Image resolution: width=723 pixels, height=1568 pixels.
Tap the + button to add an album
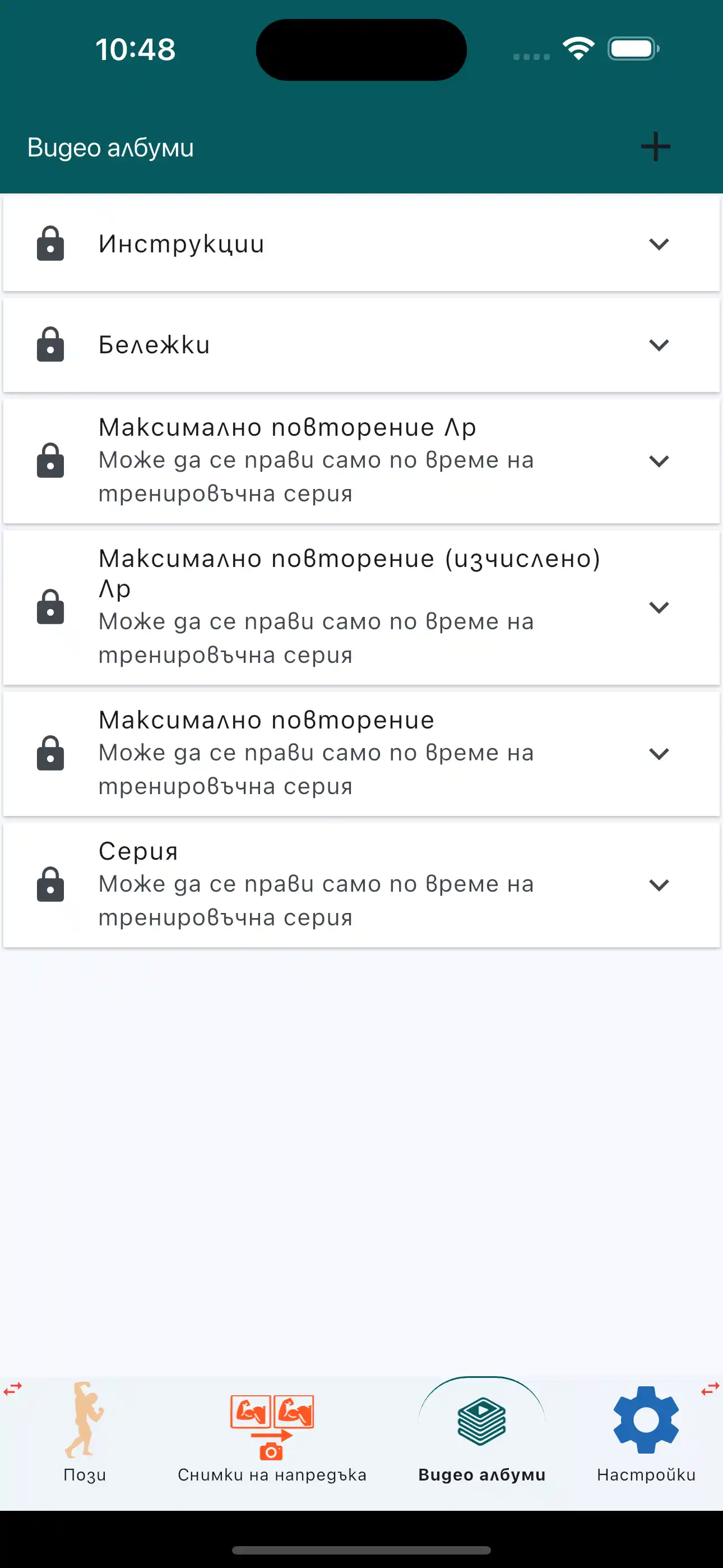coord(655,146)
